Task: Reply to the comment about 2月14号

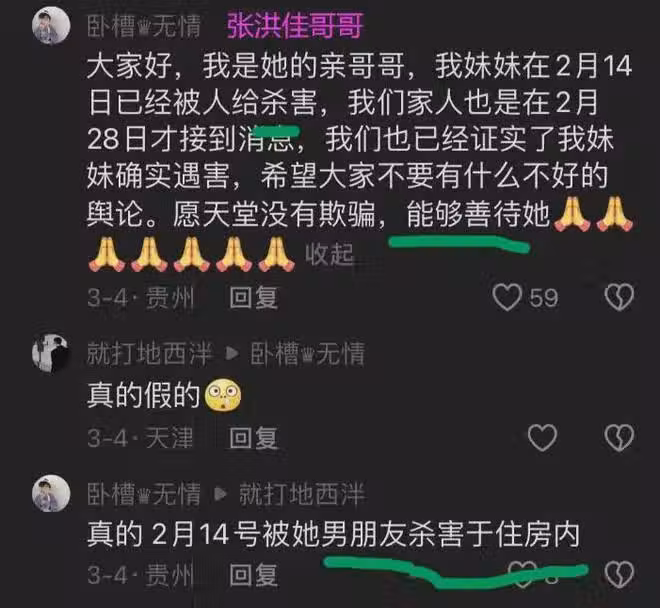Action: pyautogui.click(x=252, y=575)
